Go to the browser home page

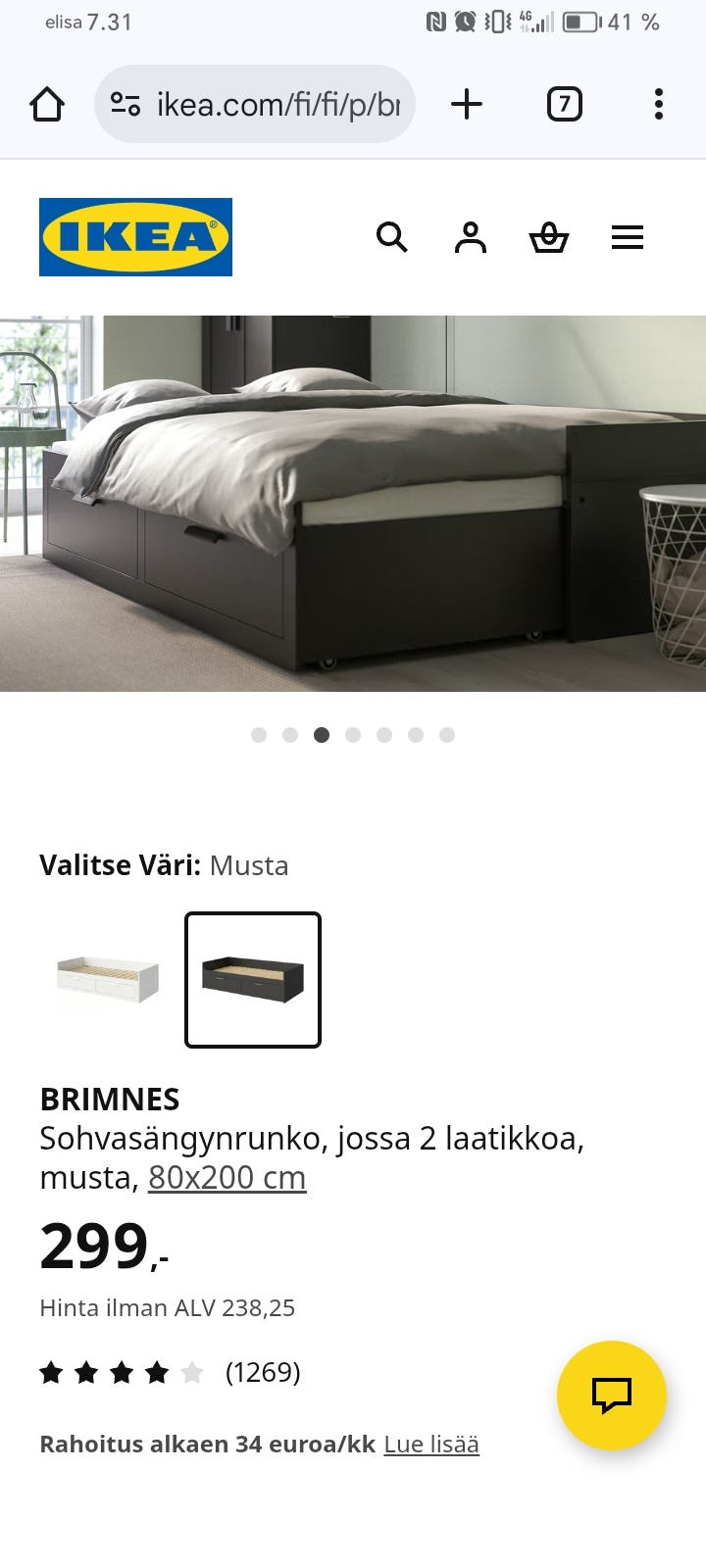tap(47, 104)
